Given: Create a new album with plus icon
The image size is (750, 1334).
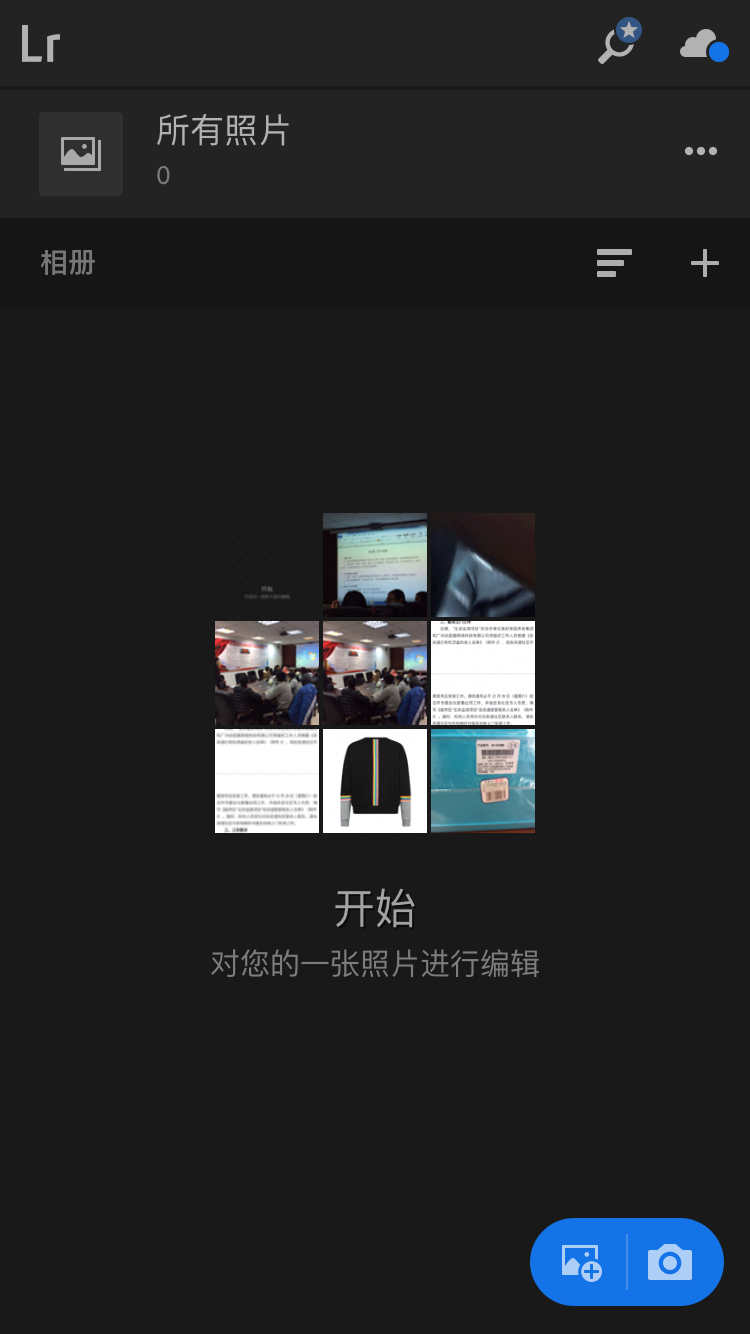Looking at the screenshot, I should click(705, 263).
